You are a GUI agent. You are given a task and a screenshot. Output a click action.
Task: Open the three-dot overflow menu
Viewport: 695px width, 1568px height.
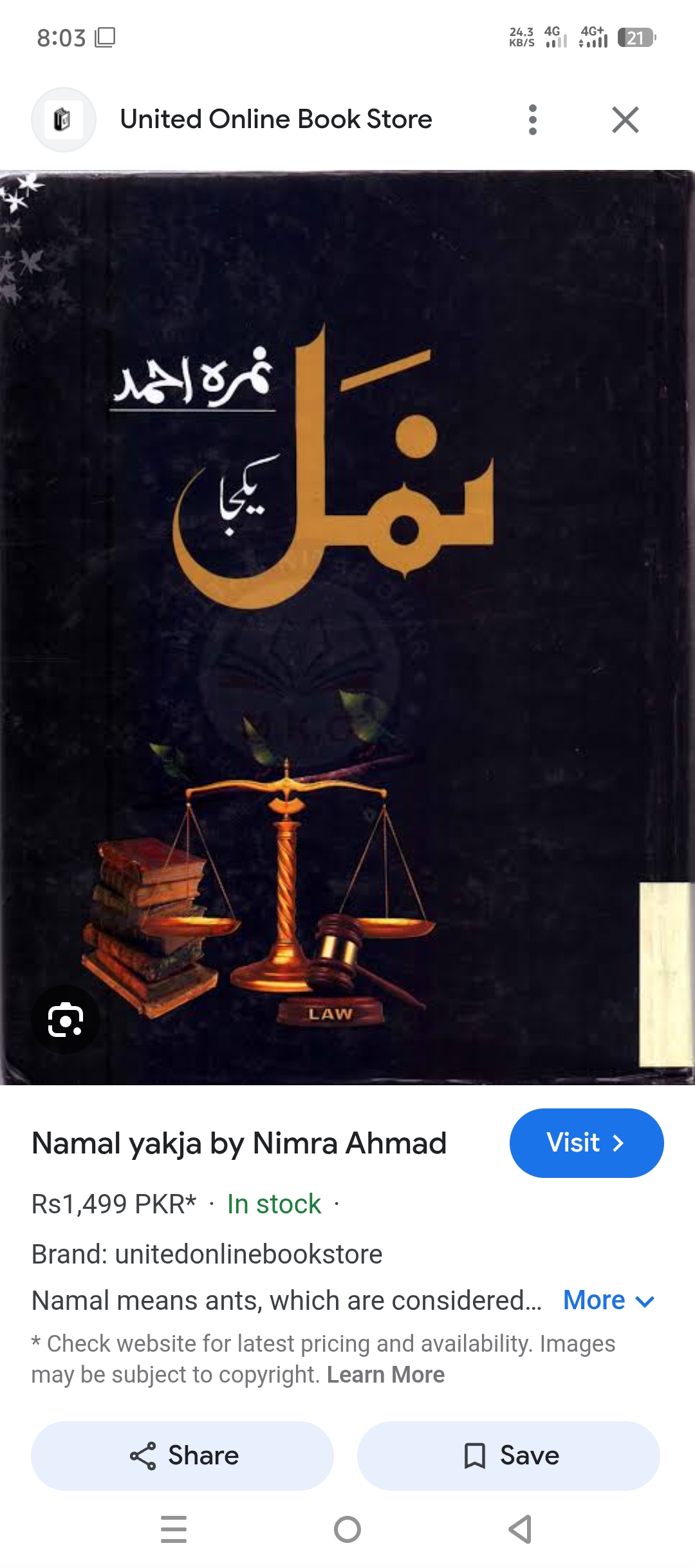coord(532,120)
